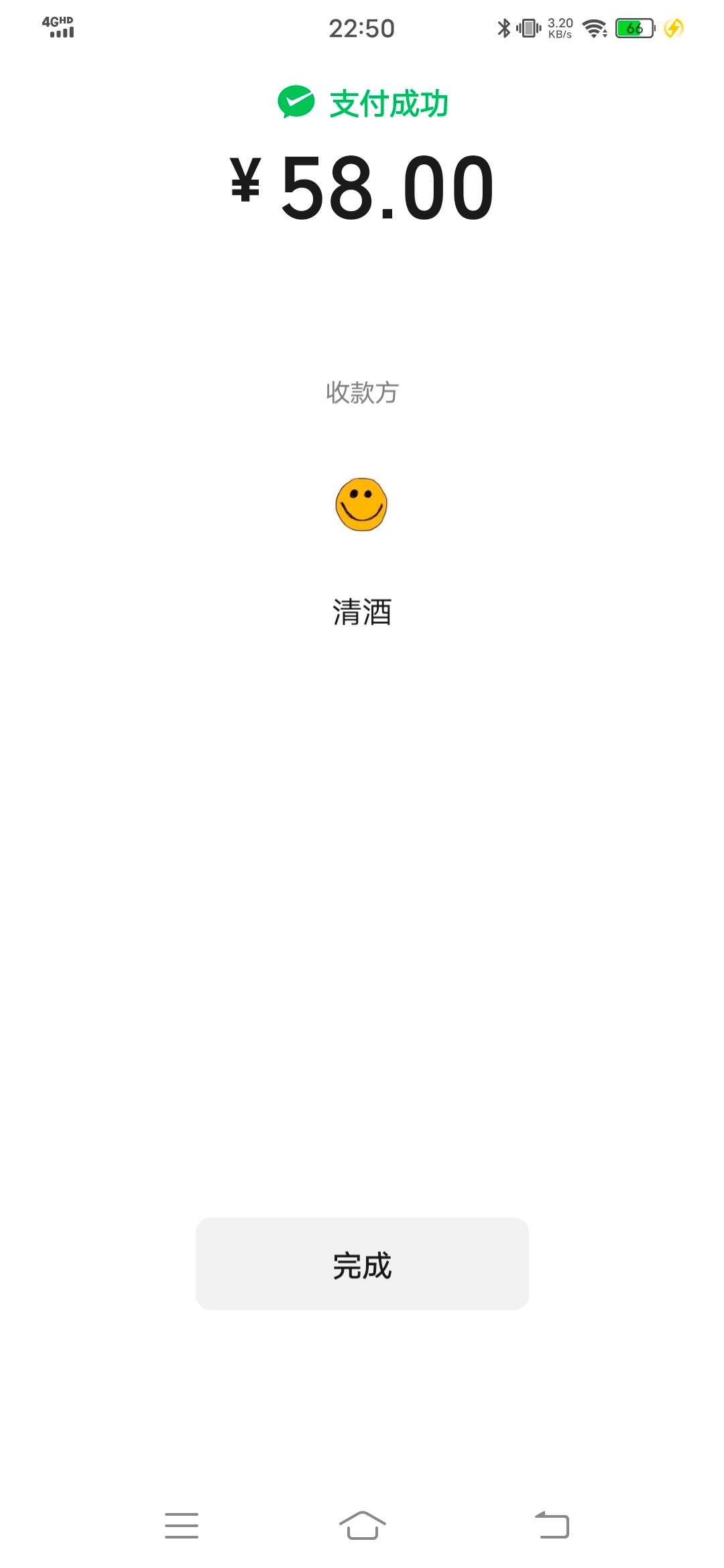Tap the 完成 button to finish
This screenshot has width=724, height=1568.
362,1264
